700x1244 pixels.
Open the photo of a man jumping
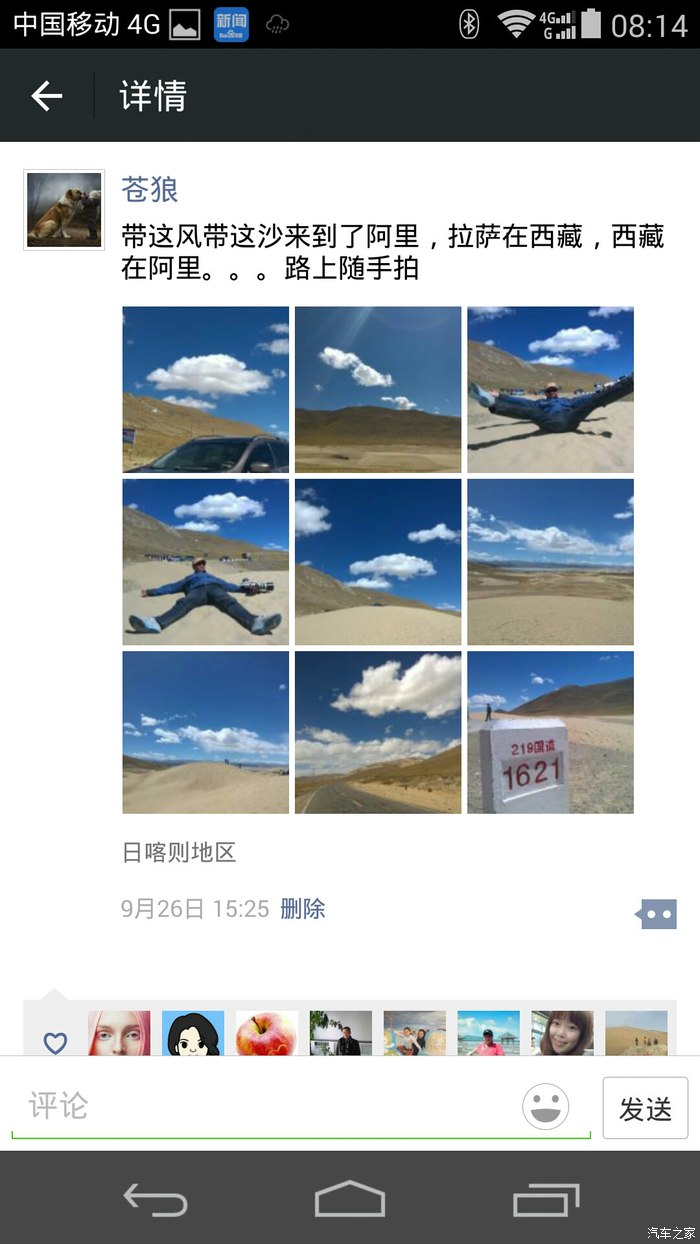pyautogui.click(x=550, y=389)
